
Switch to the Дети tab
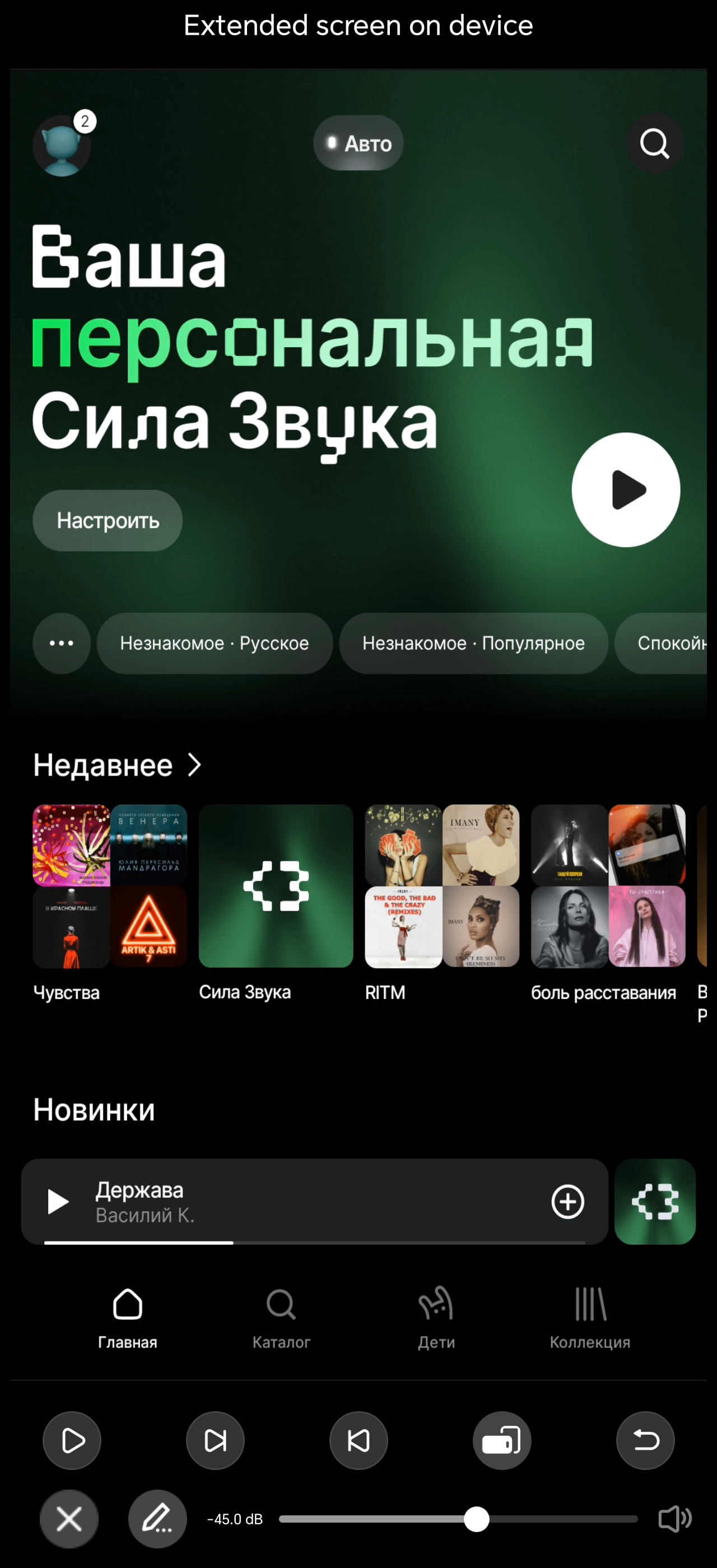[x=436, y=1318]
